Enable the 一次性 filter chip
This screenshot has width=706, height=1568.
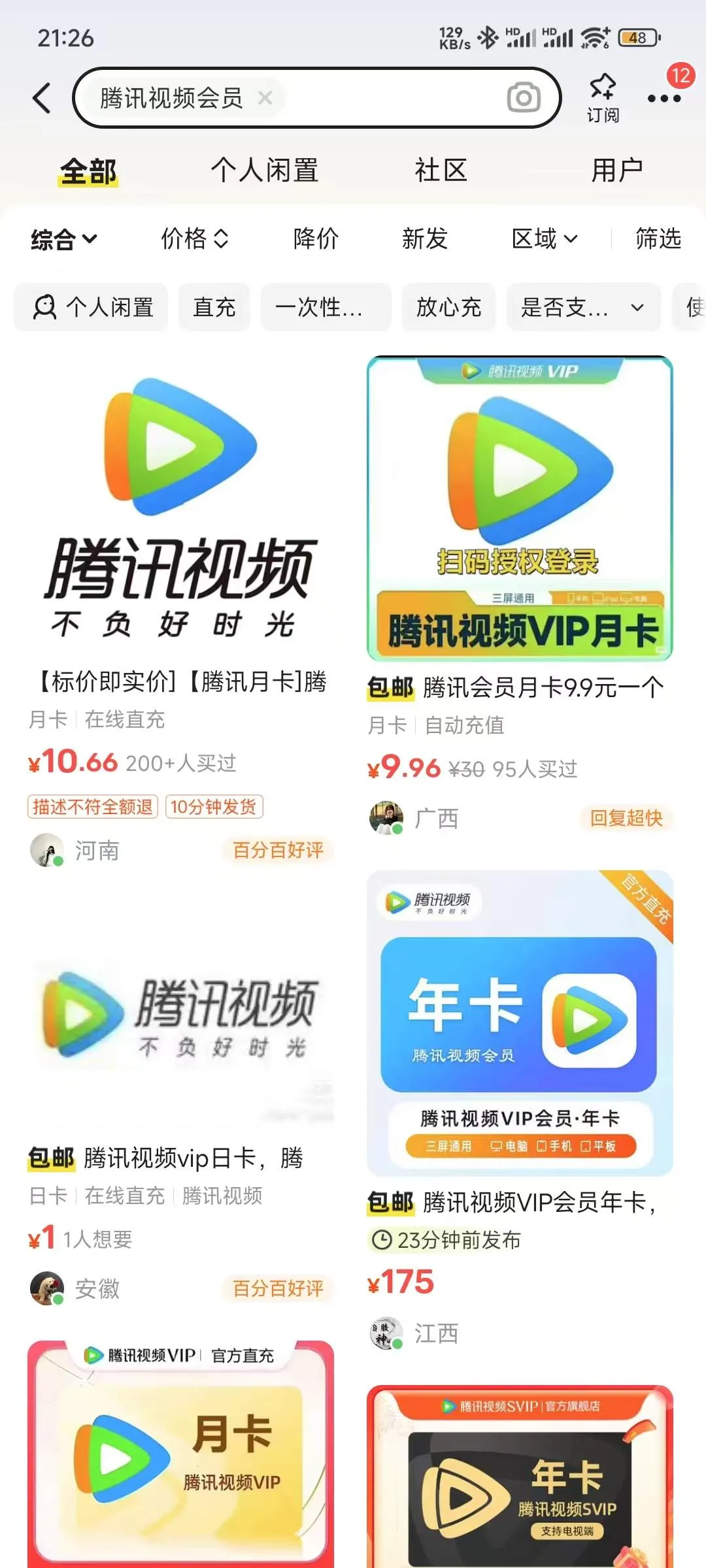[x=325, y=307]
